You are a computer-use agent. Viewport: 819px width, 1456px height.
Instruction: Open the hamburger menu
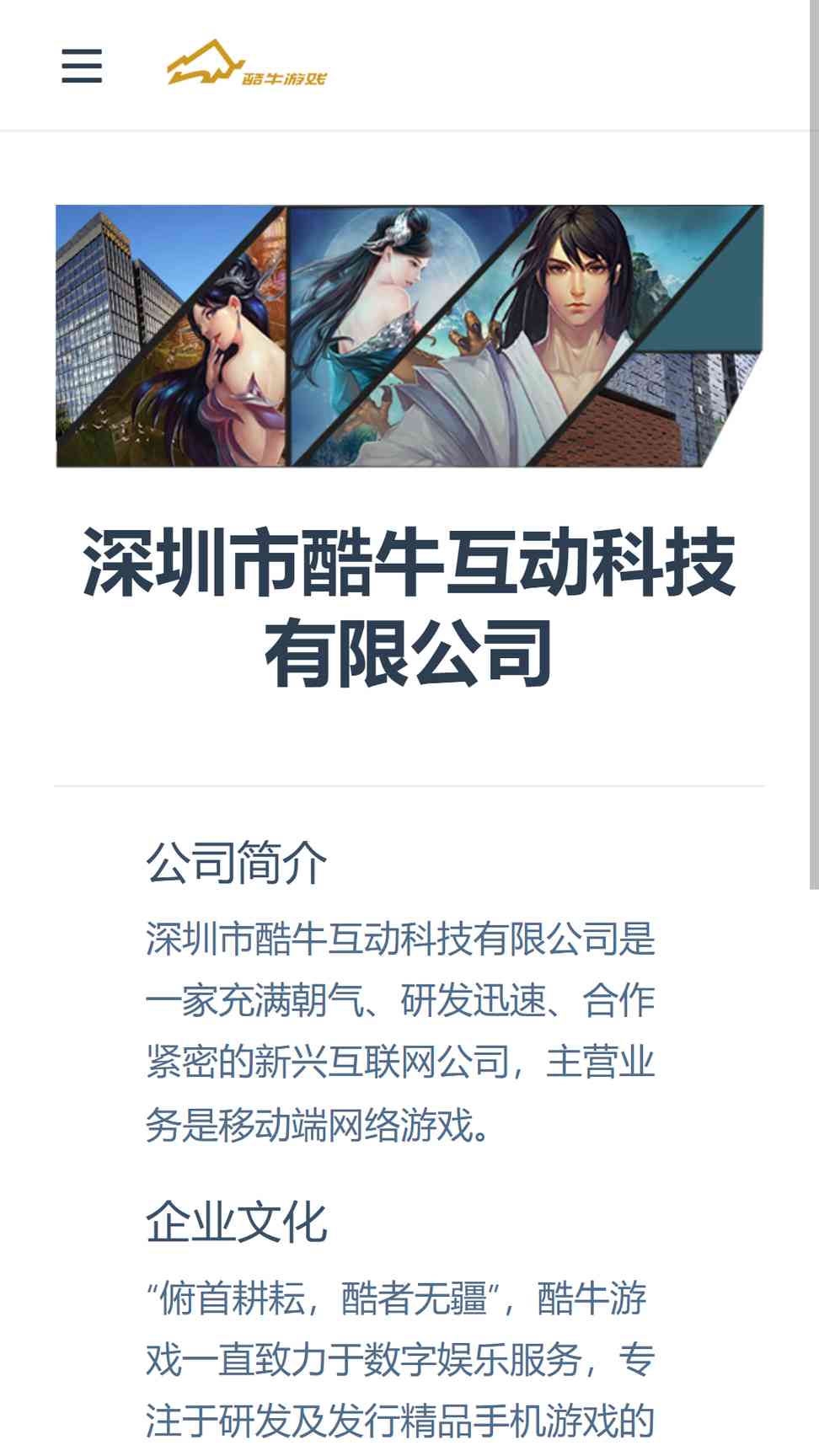(82, 66)
